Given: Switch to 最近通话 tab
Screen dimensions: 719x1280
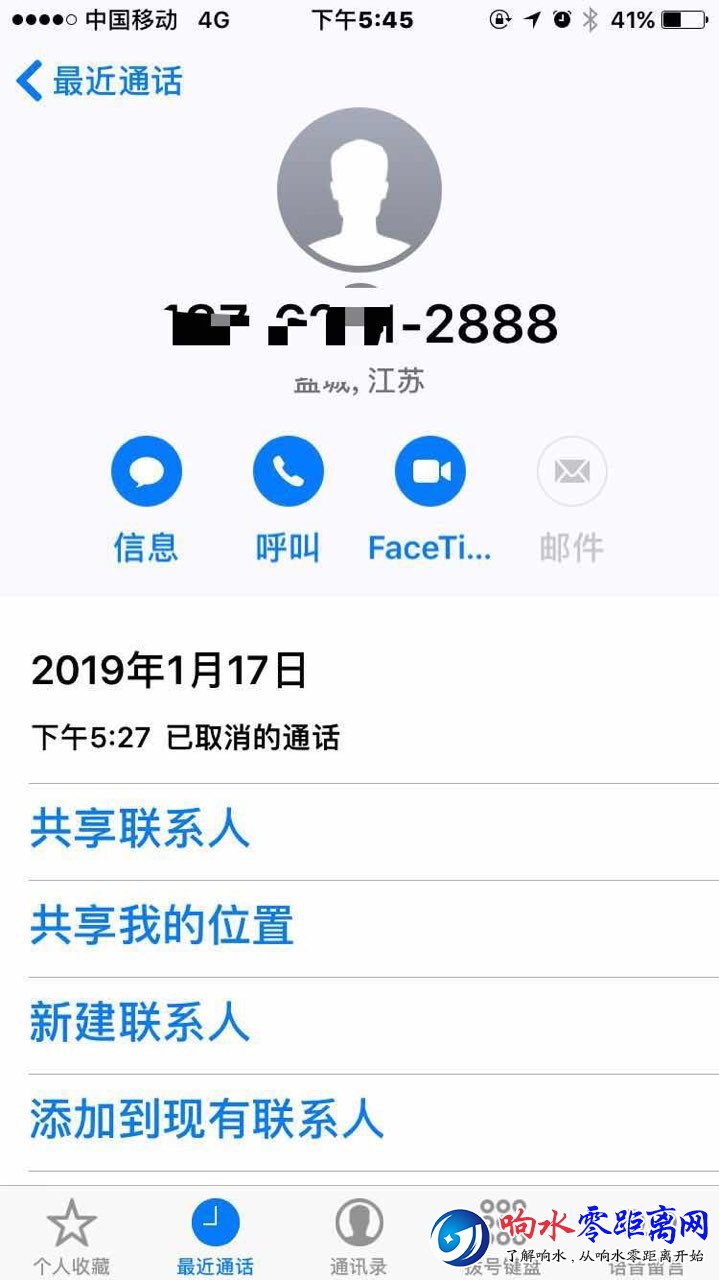Looking at the screenshot, I should [x=215, y=1235].
